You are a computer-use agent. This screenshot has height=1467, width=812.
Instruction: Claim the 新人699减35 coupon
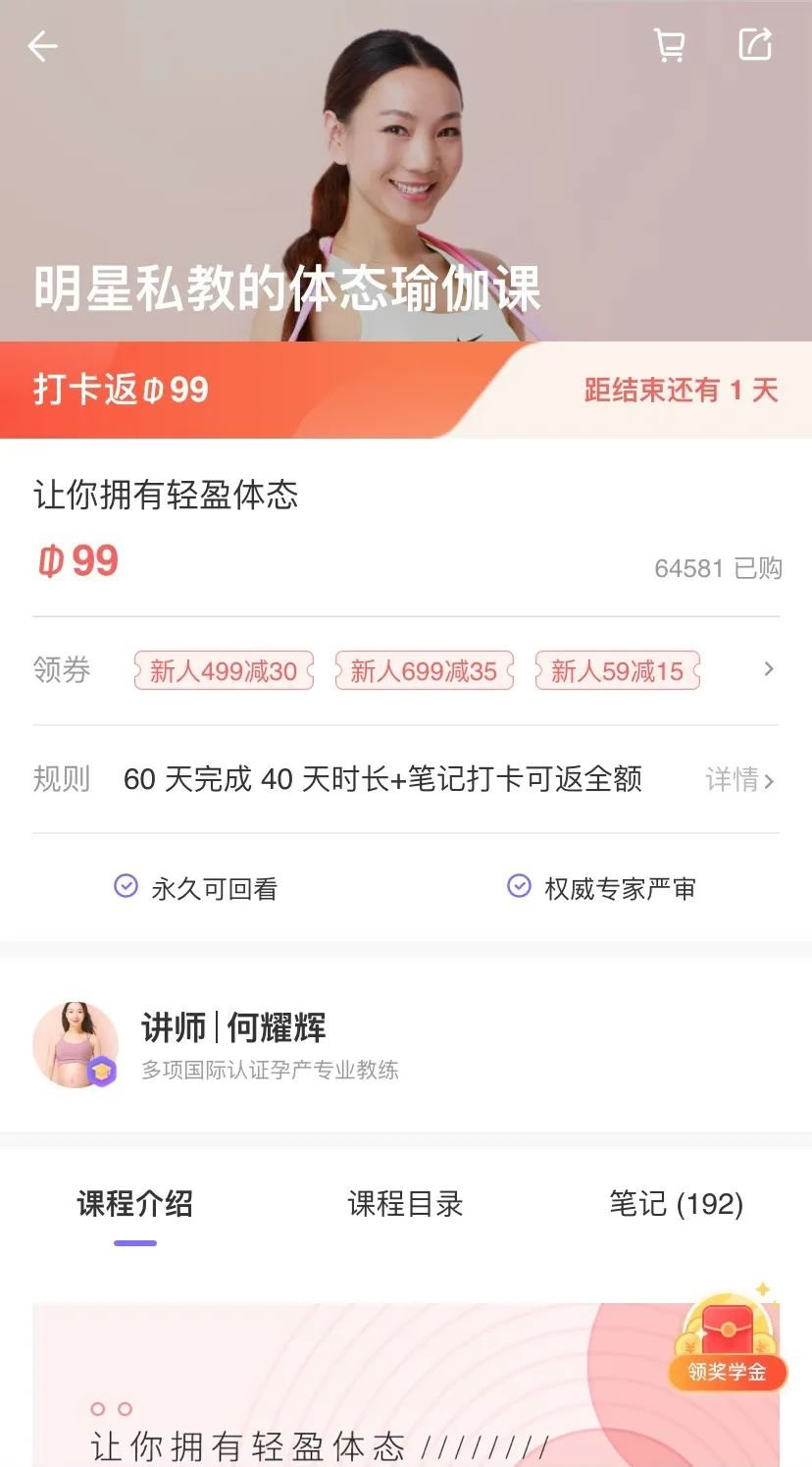point(424,671)
